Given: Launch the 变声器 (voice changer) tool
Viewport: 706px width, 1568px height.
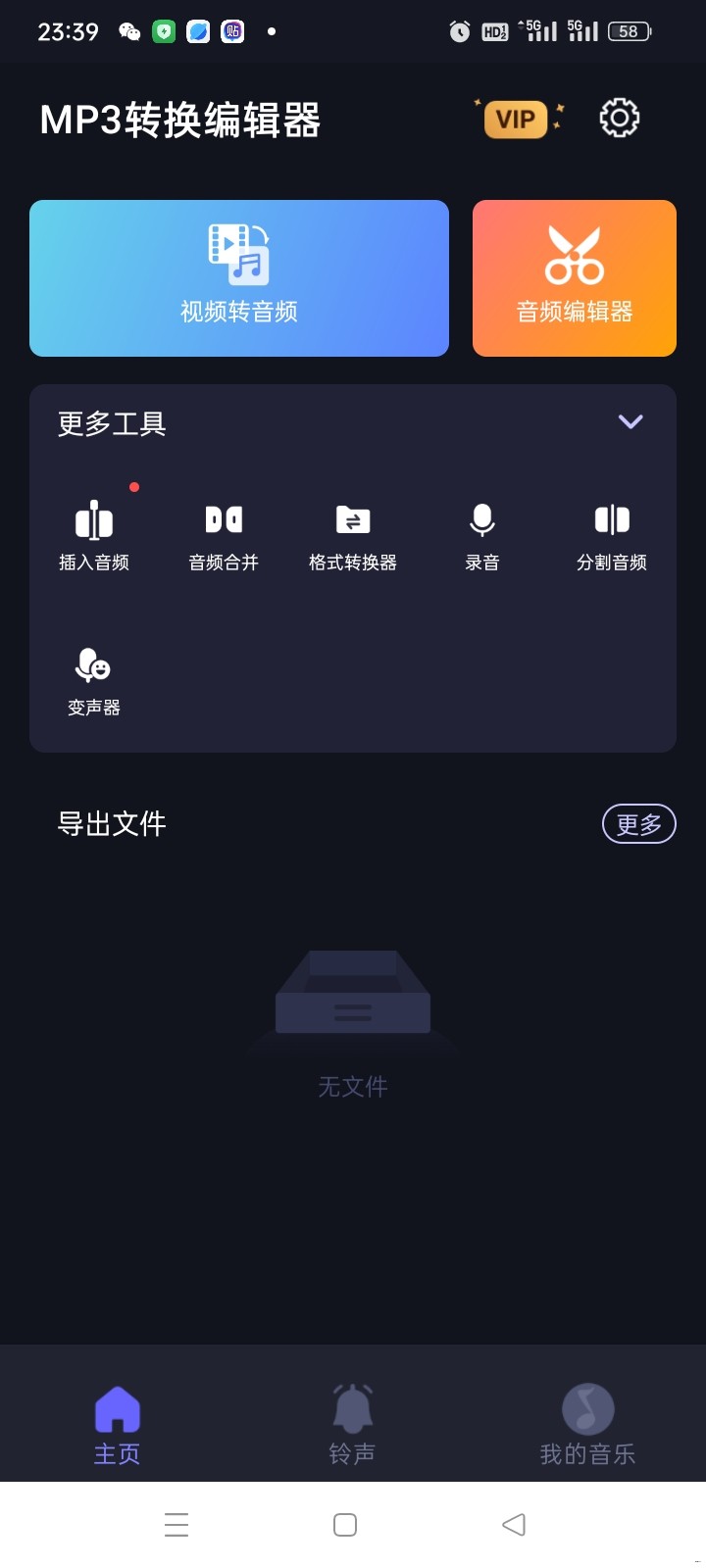Looking at the screenshot, I should click(93, 676).
